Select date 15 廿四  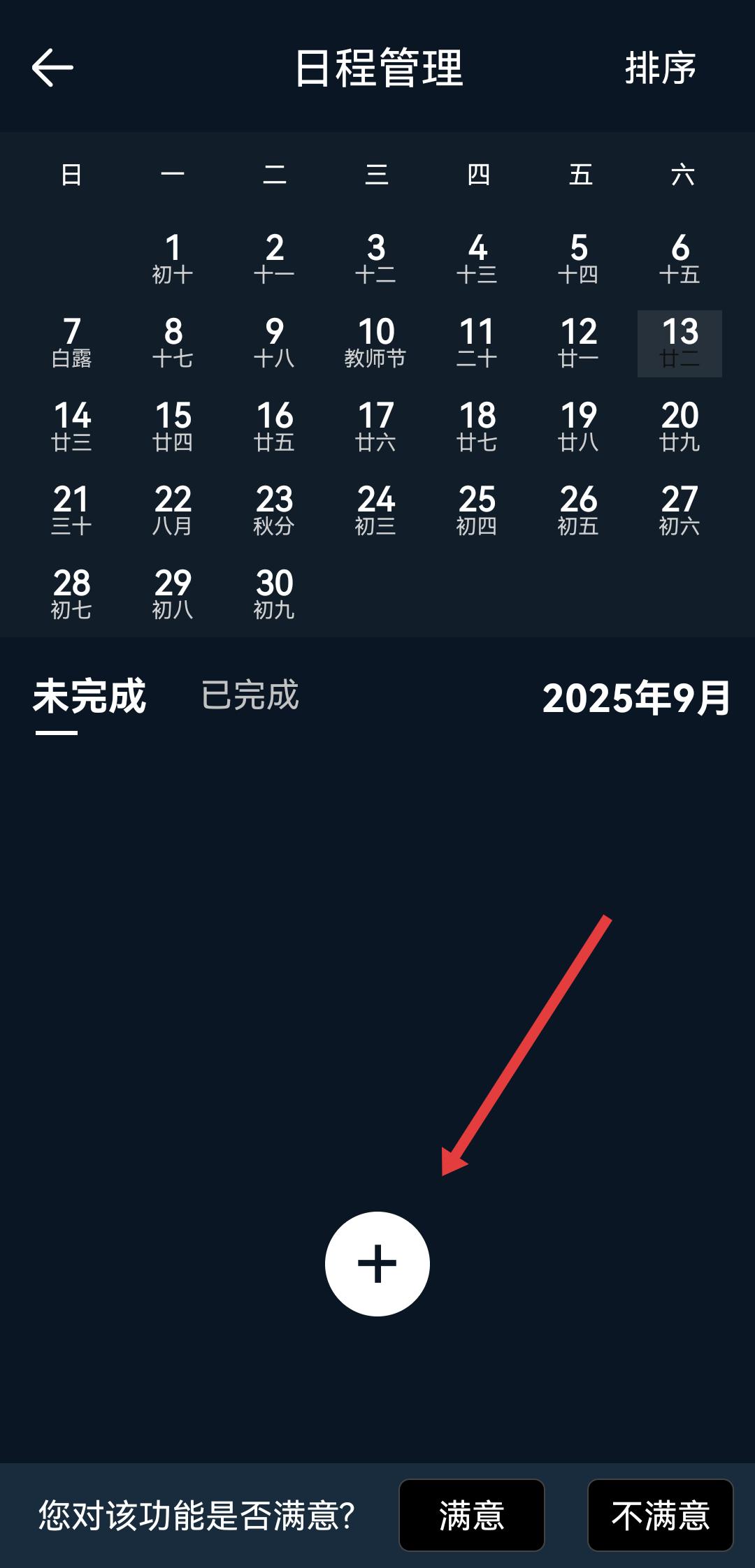click(x=173, y=427)
